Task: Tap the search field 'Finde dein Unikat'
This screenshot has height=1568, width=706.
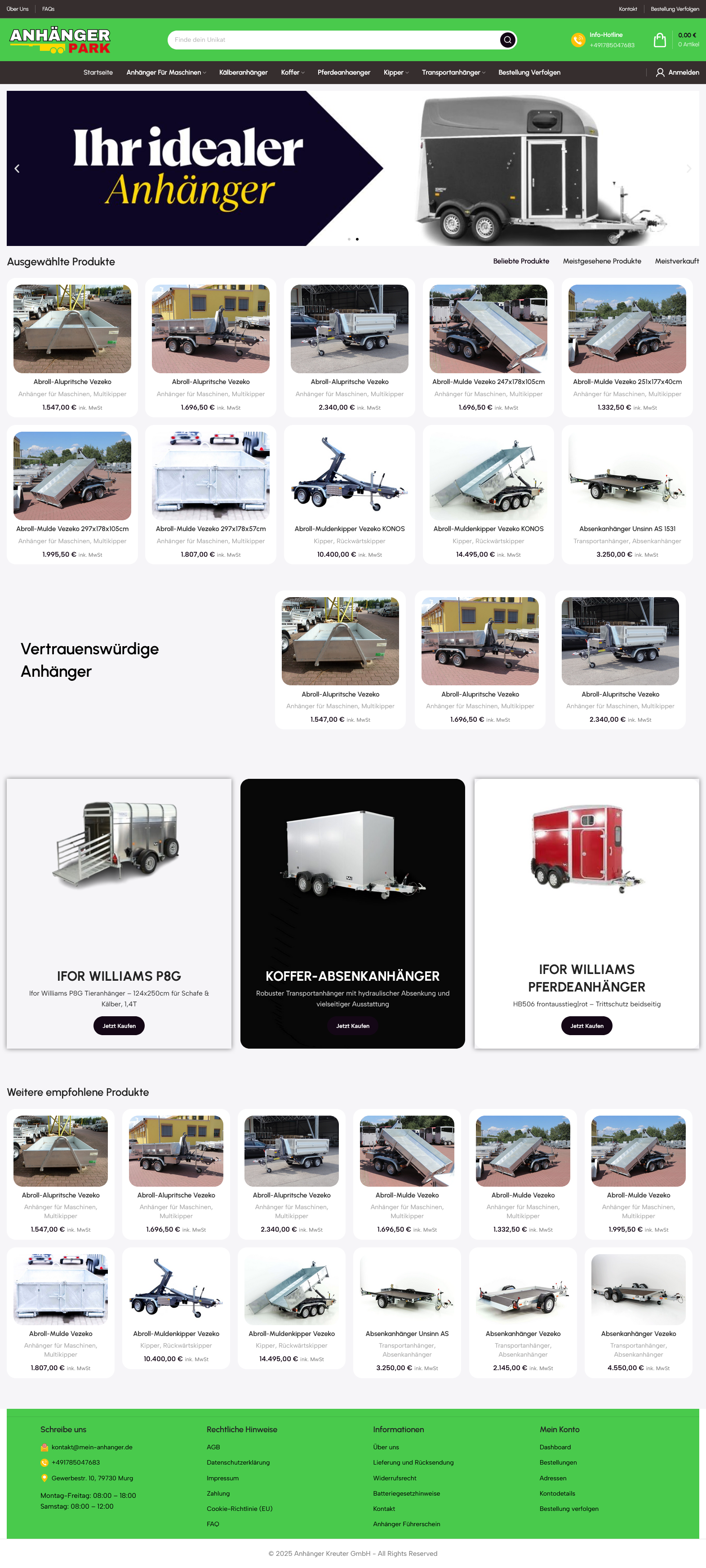Action: click(x=331, y=40)
